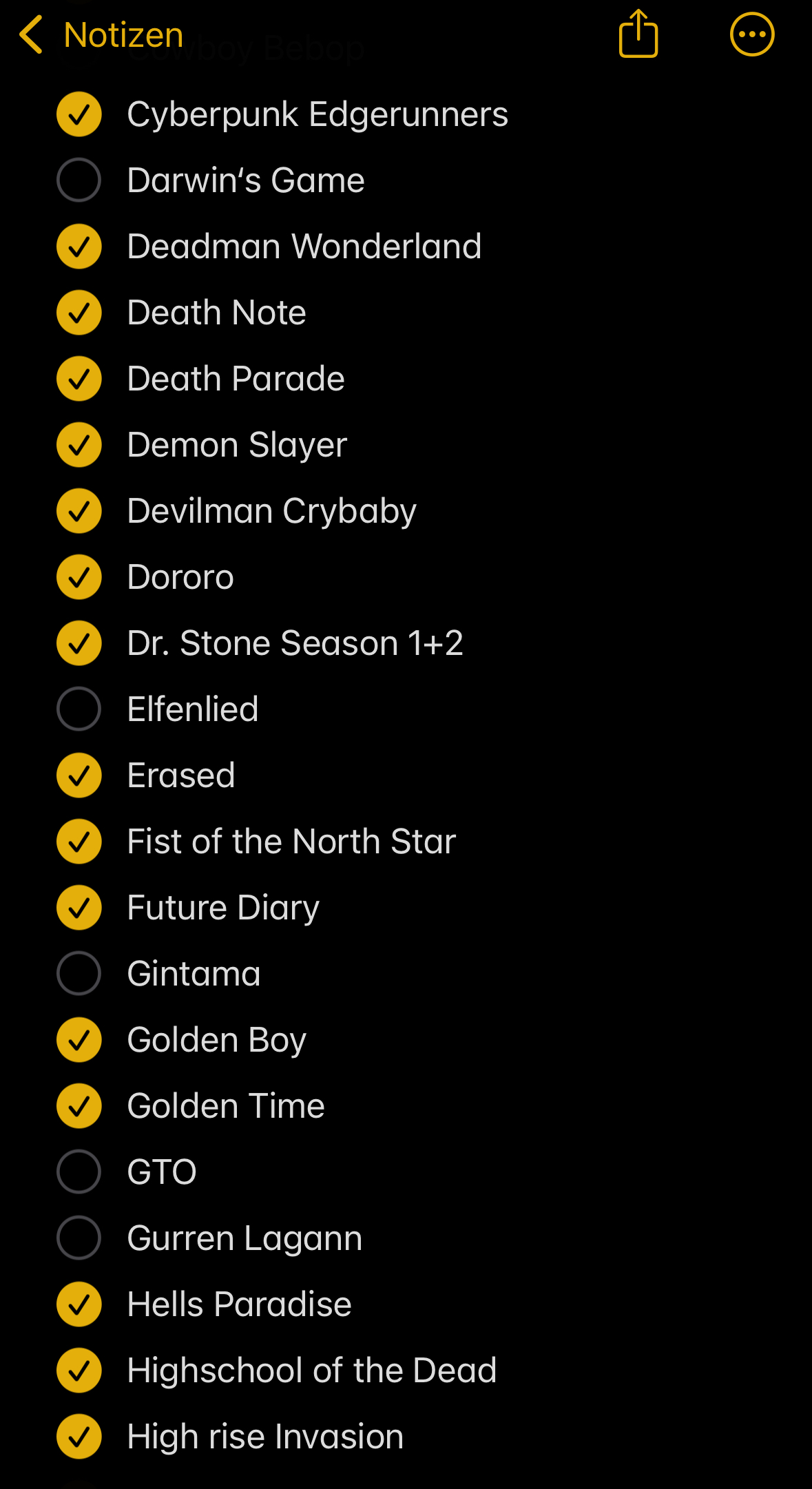Check off Gintama

79,974
